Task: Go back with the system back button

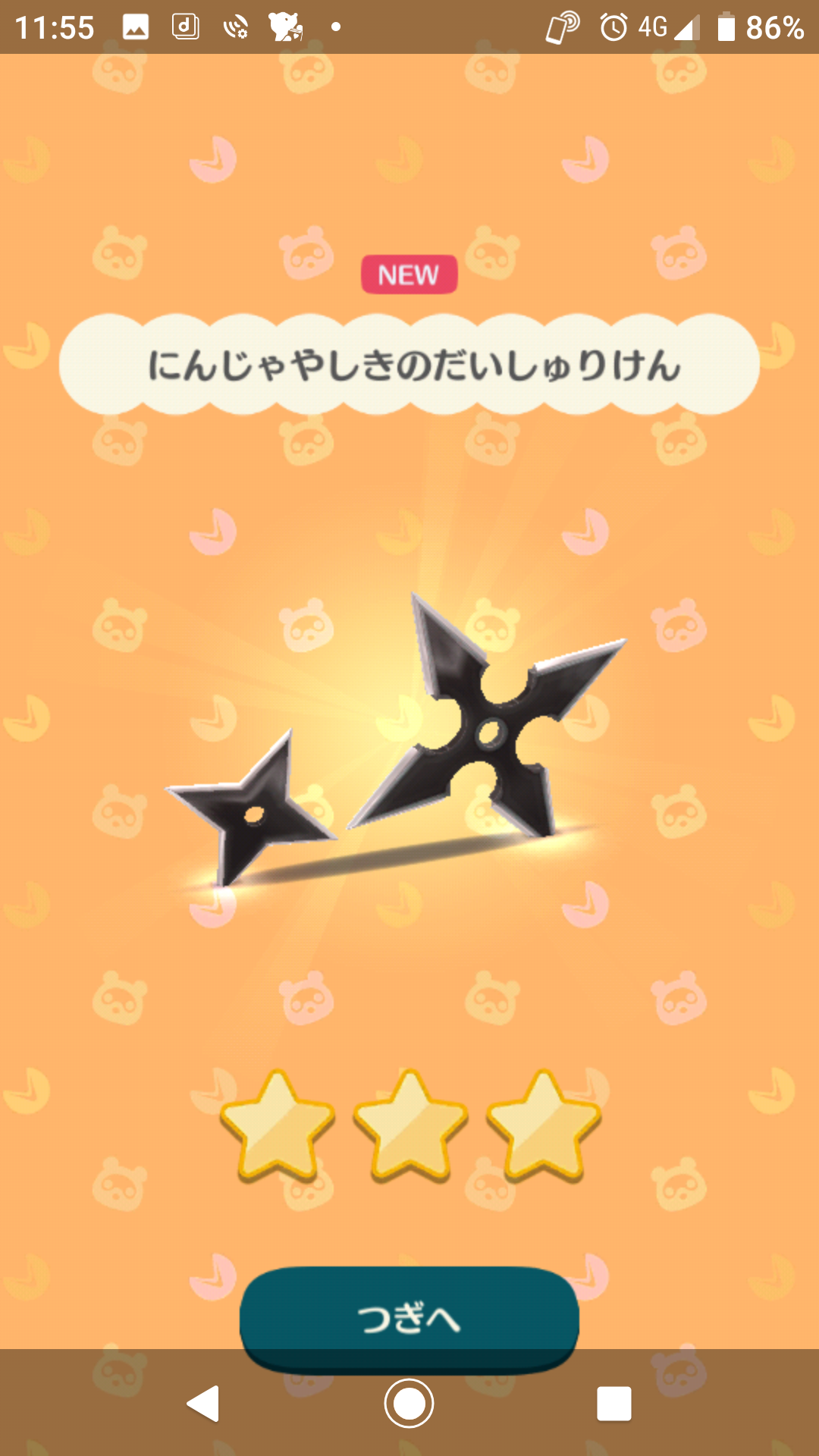Action: [203, 1404]
